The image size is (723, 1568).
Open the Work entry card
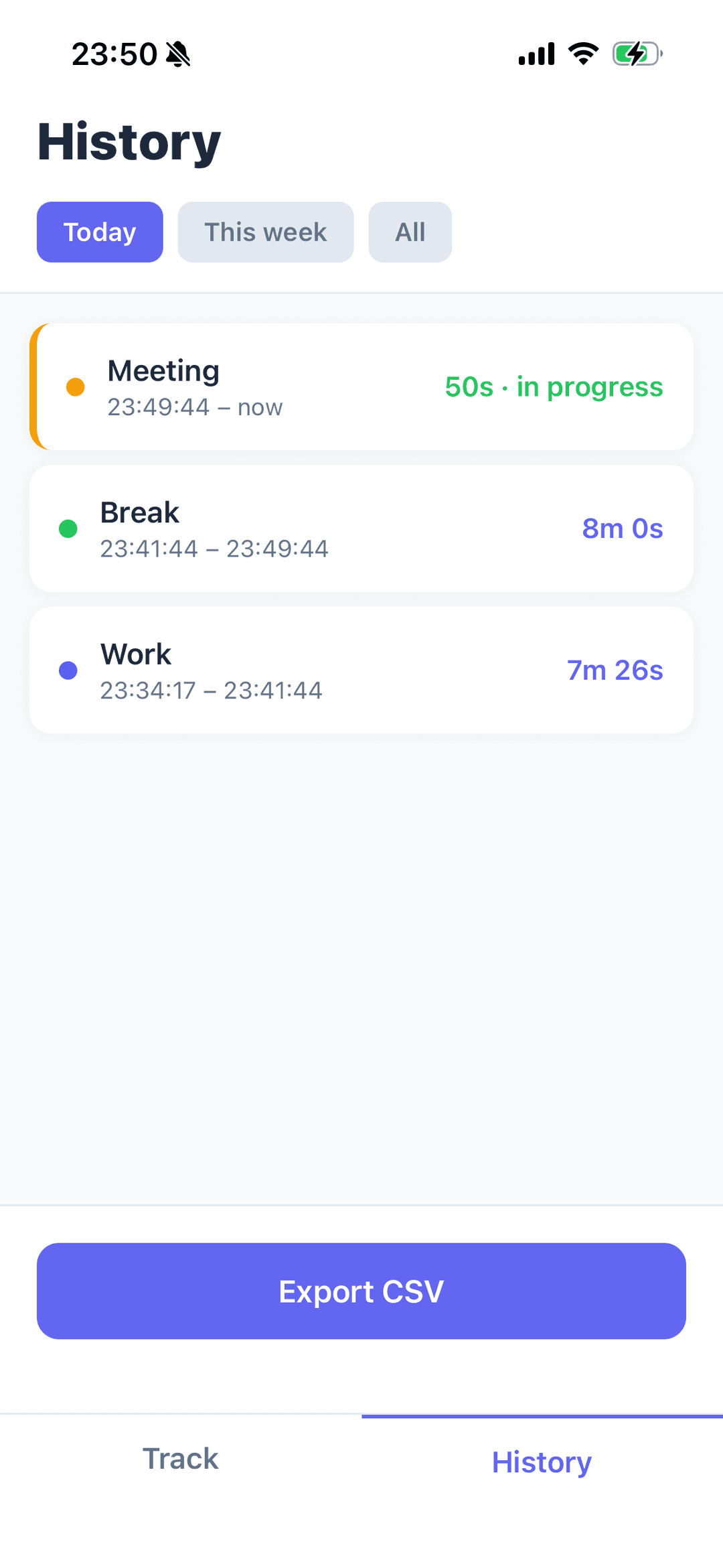tap(361, 670)
